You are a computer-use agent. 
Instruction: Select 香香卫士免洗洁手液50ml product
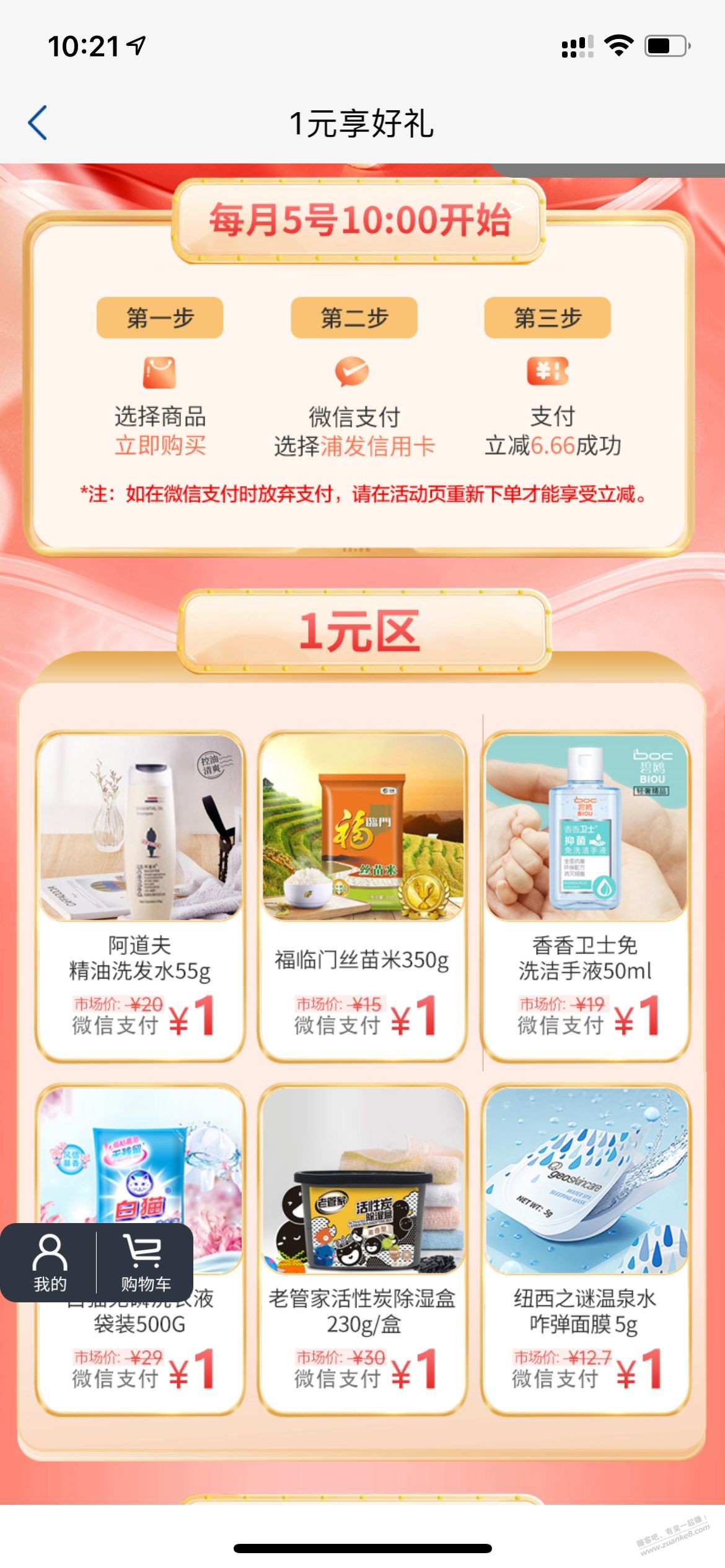[586, 895]
